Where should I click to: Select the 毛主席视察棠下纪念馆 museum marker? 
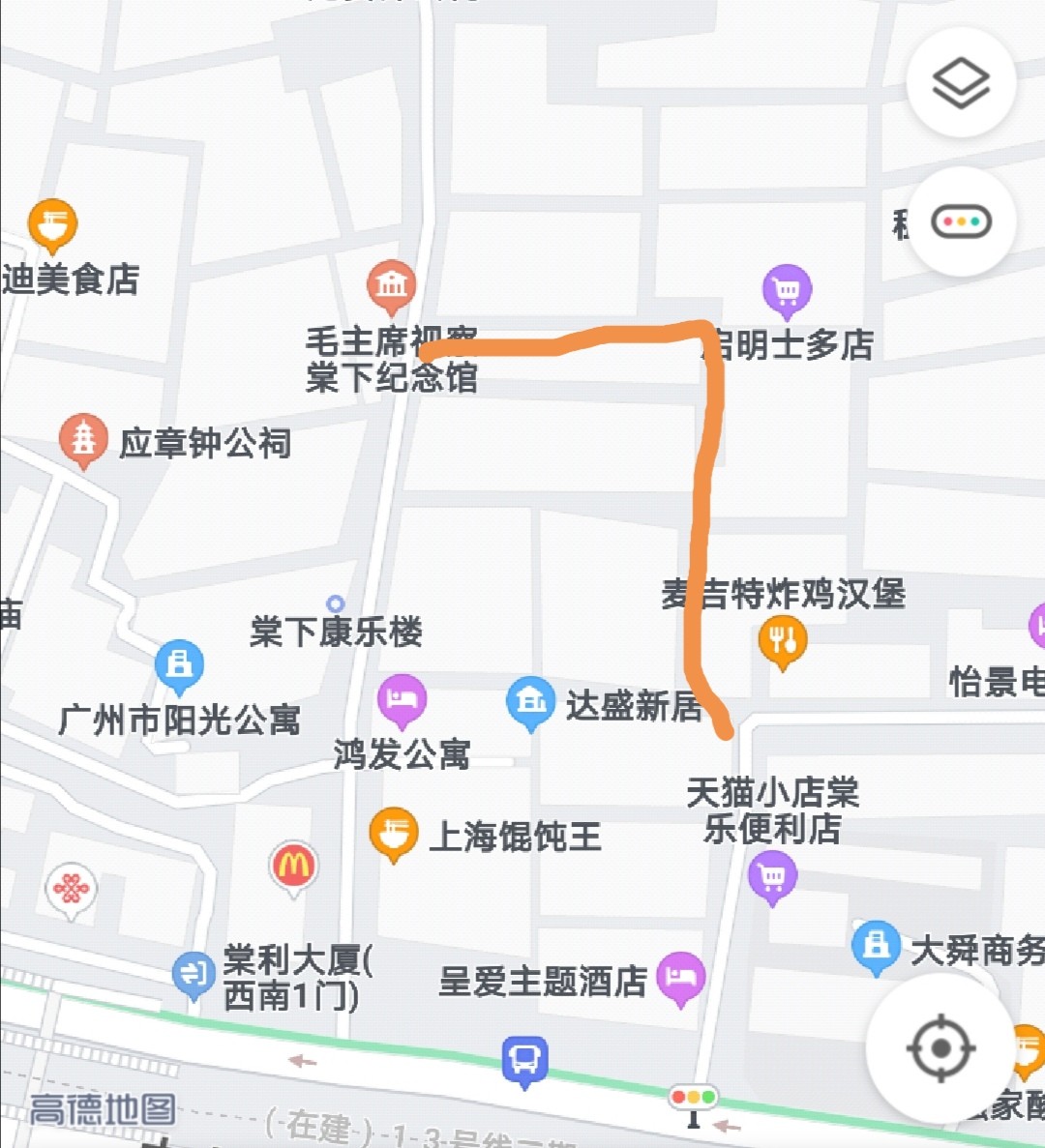(x=391, y=286)
